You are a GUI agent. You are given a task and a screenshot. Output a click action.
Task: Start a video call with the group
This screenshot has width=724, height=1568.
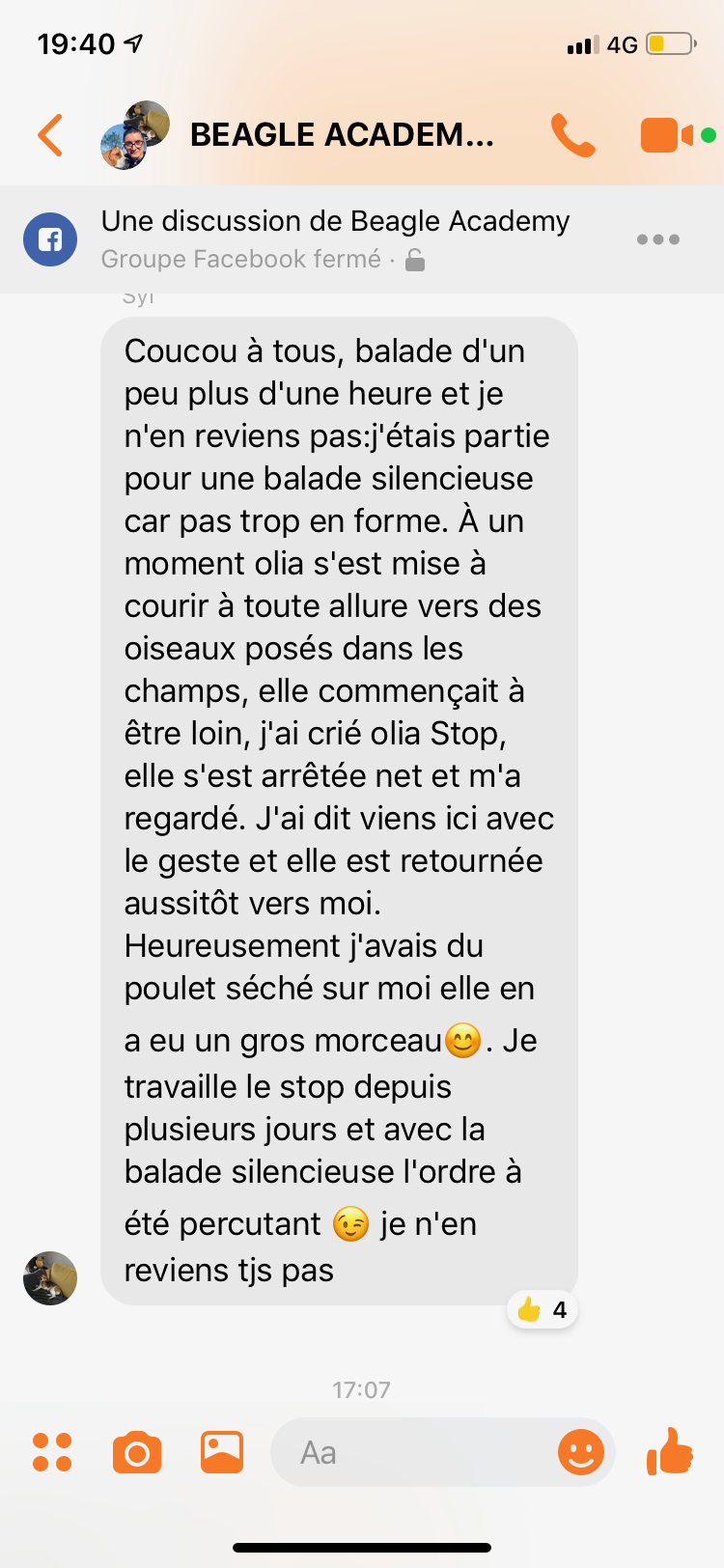(x=668, y=135)
